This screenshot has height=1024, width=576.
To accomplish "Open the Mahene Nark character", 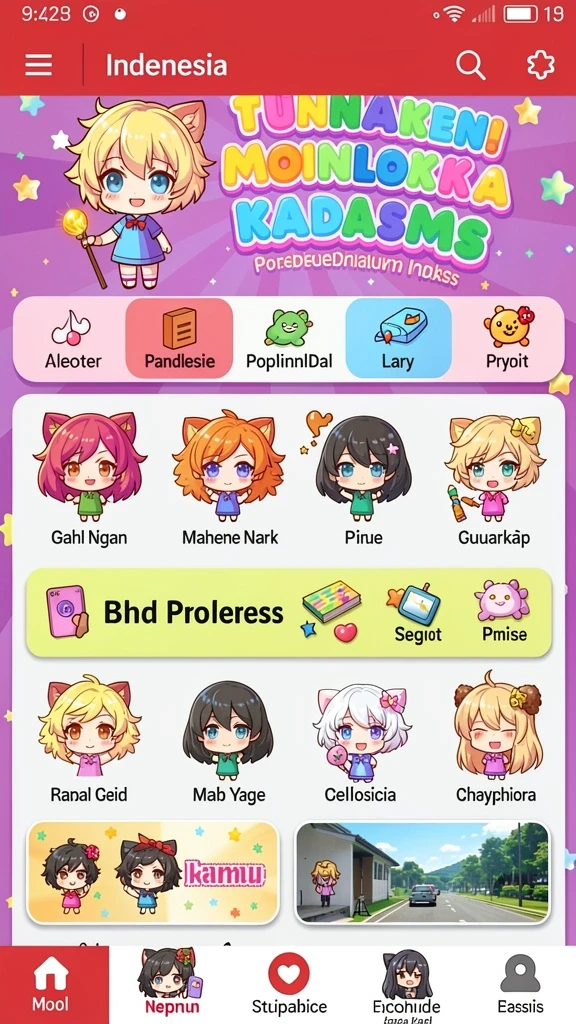I will [230, 479].
